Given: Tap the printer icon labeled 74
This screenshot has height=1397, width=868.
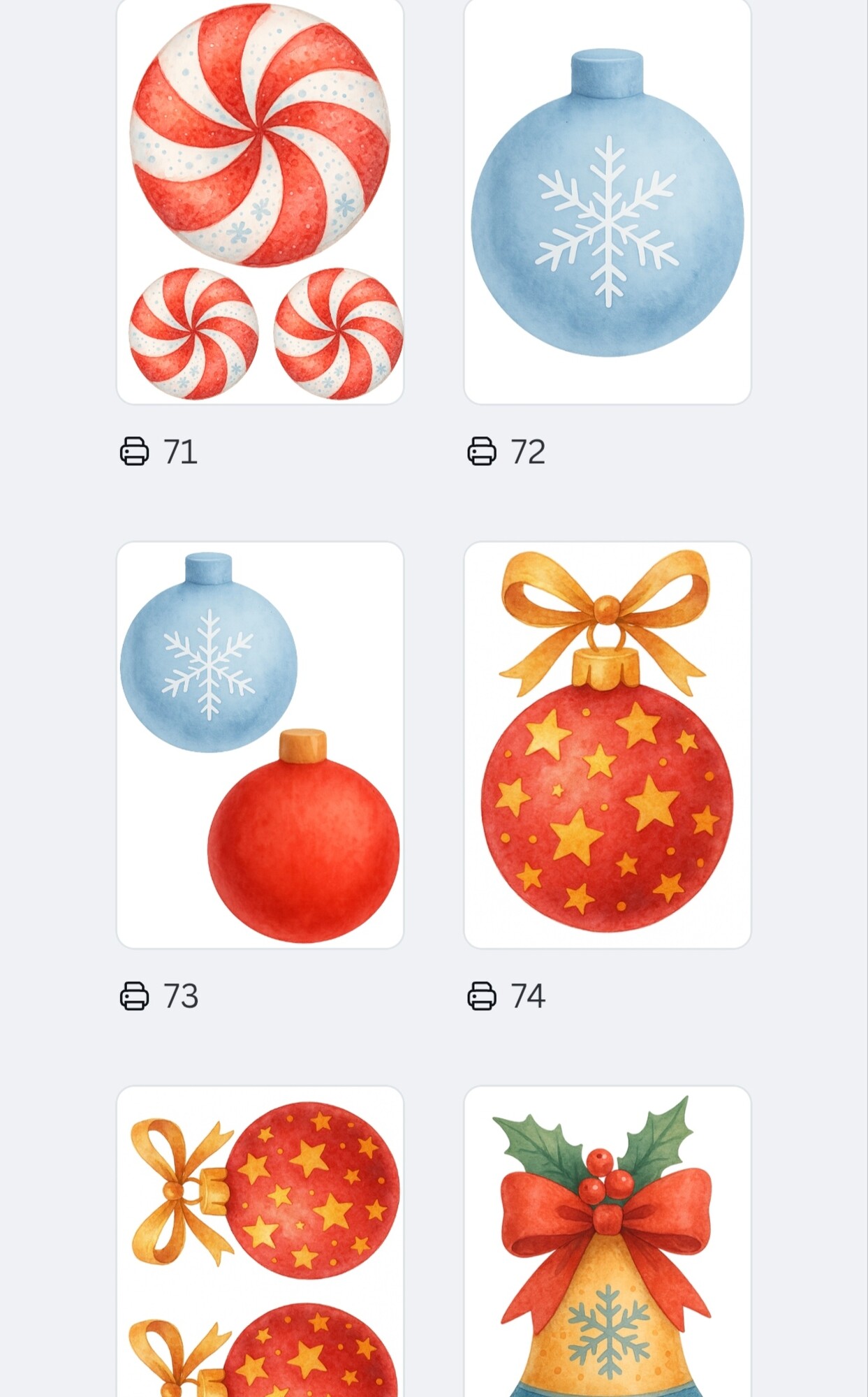Looking at the screenshot, I should point(481,995).
